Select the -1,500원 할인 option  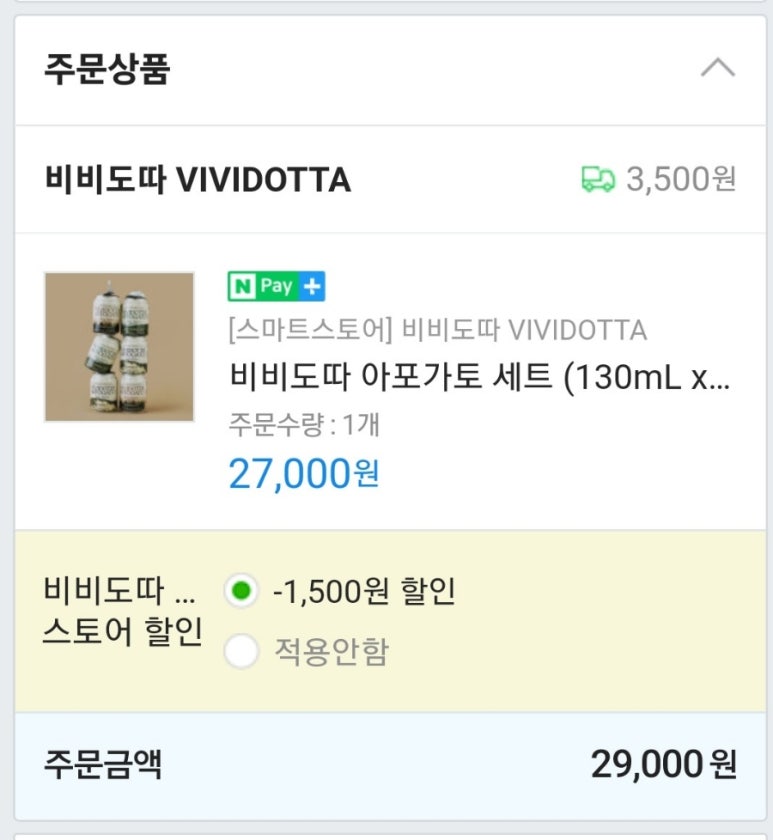pos(241,591)
